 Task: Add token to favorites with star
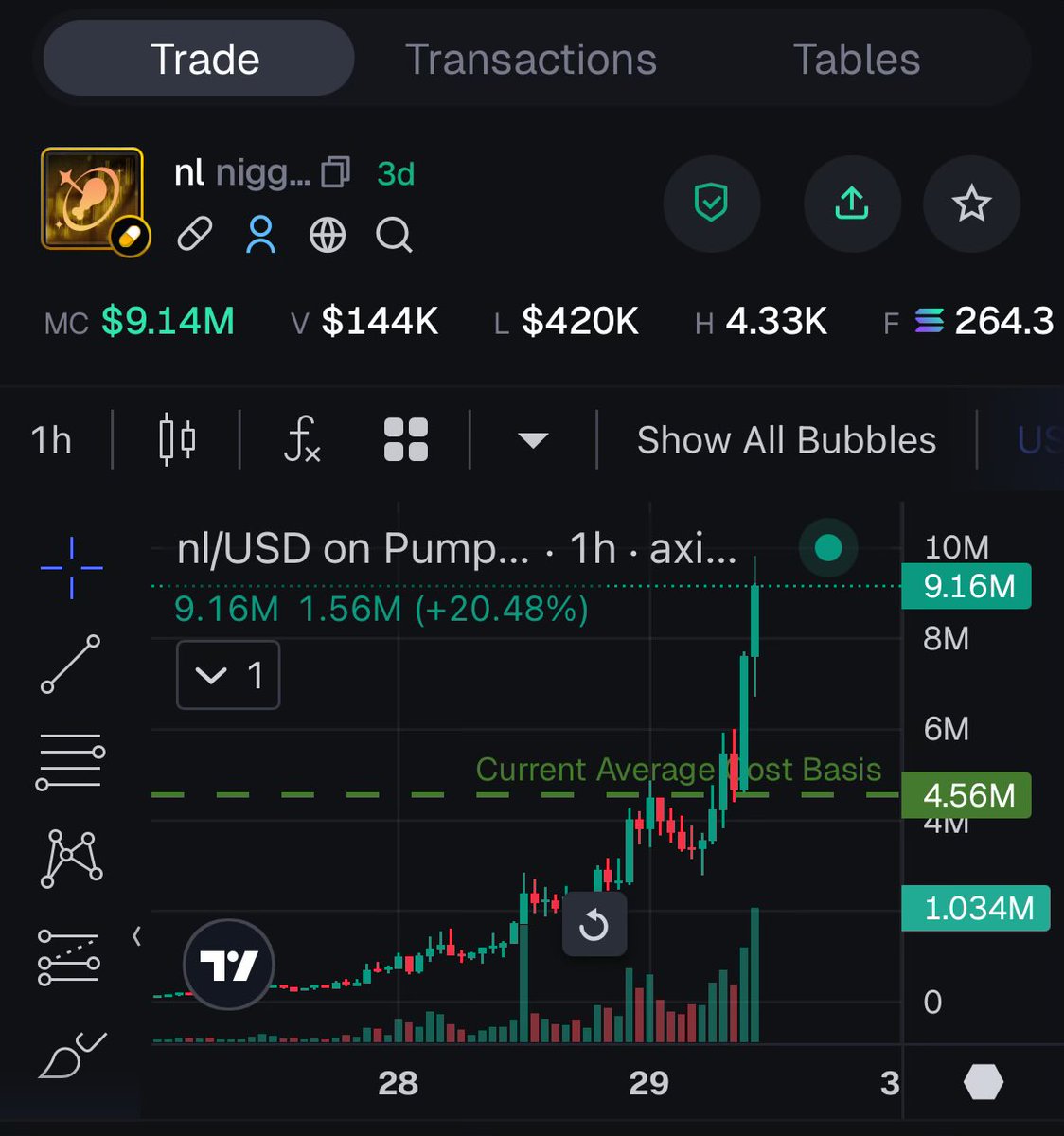point(971,203)
